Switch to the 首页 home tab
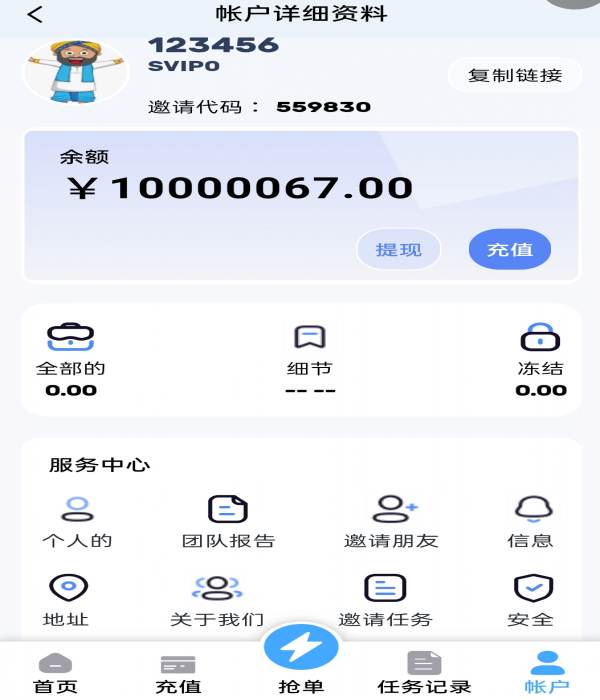Screen dimensions: 600x700 click(55, 673)
